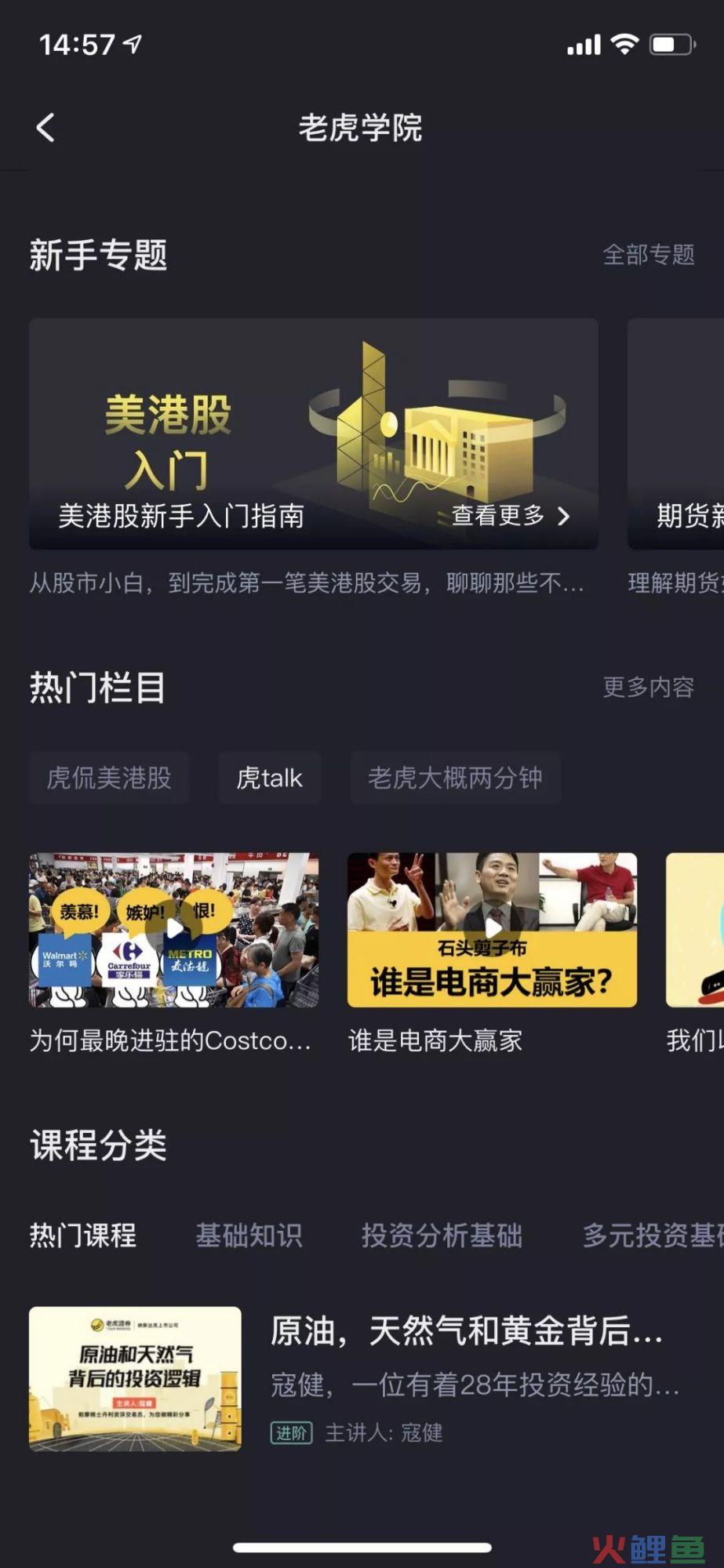The image size is (724, 1568).
Task: Open 全部专题 link
Action: [648, 255]
